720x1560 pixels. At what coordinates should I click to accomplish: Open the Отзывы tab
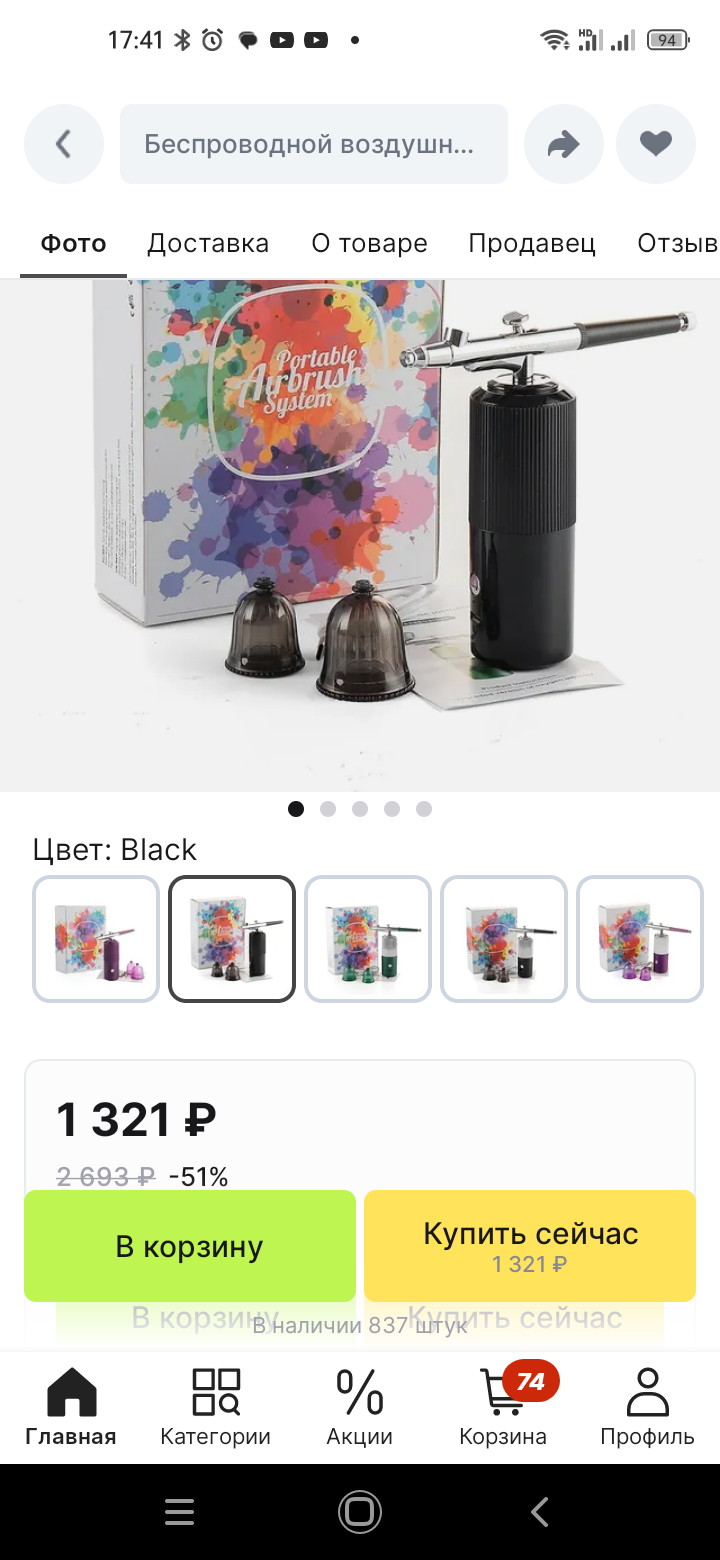(677, 243)
